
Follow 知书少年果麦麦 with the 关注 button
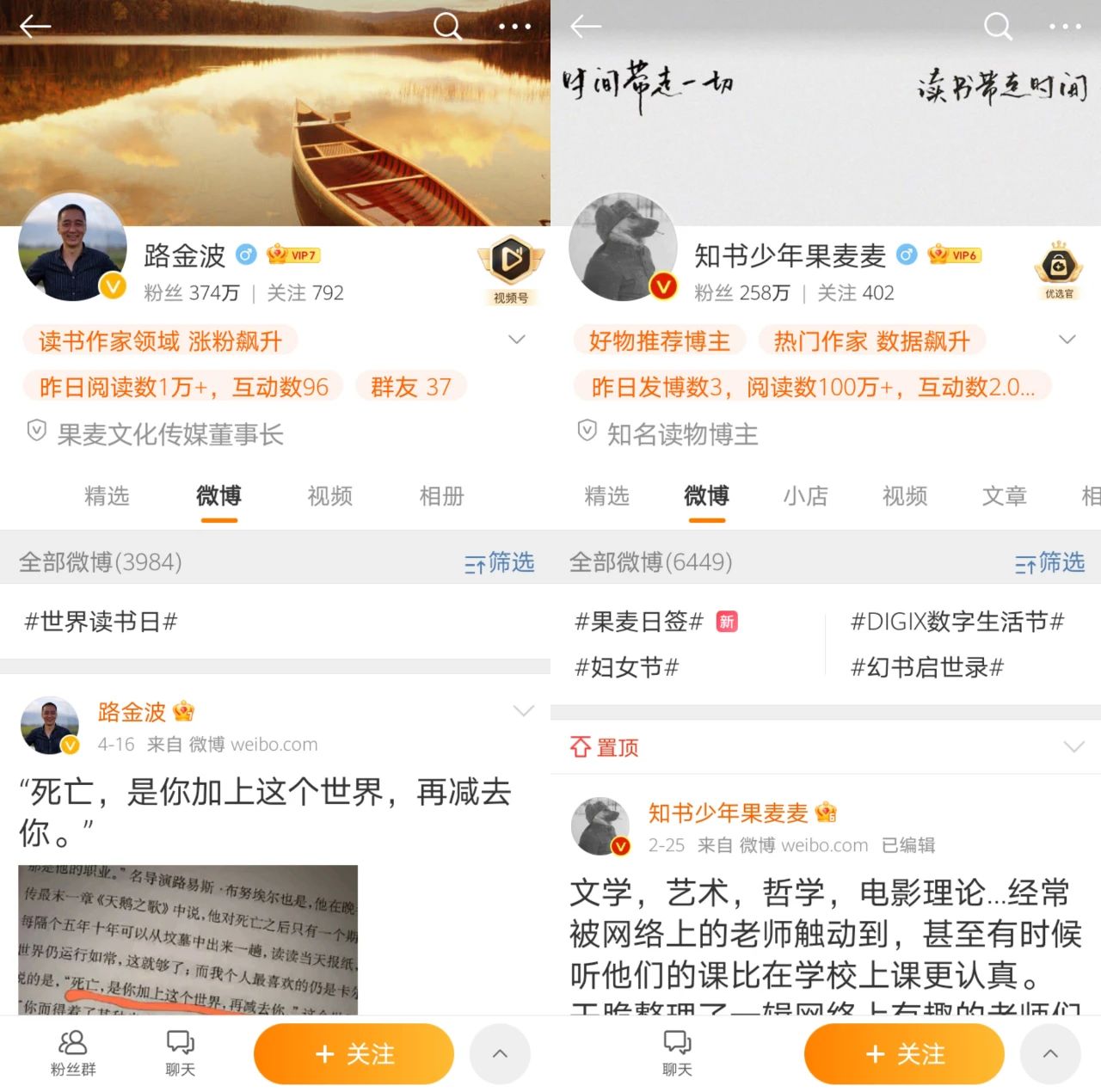[904, 1054]
